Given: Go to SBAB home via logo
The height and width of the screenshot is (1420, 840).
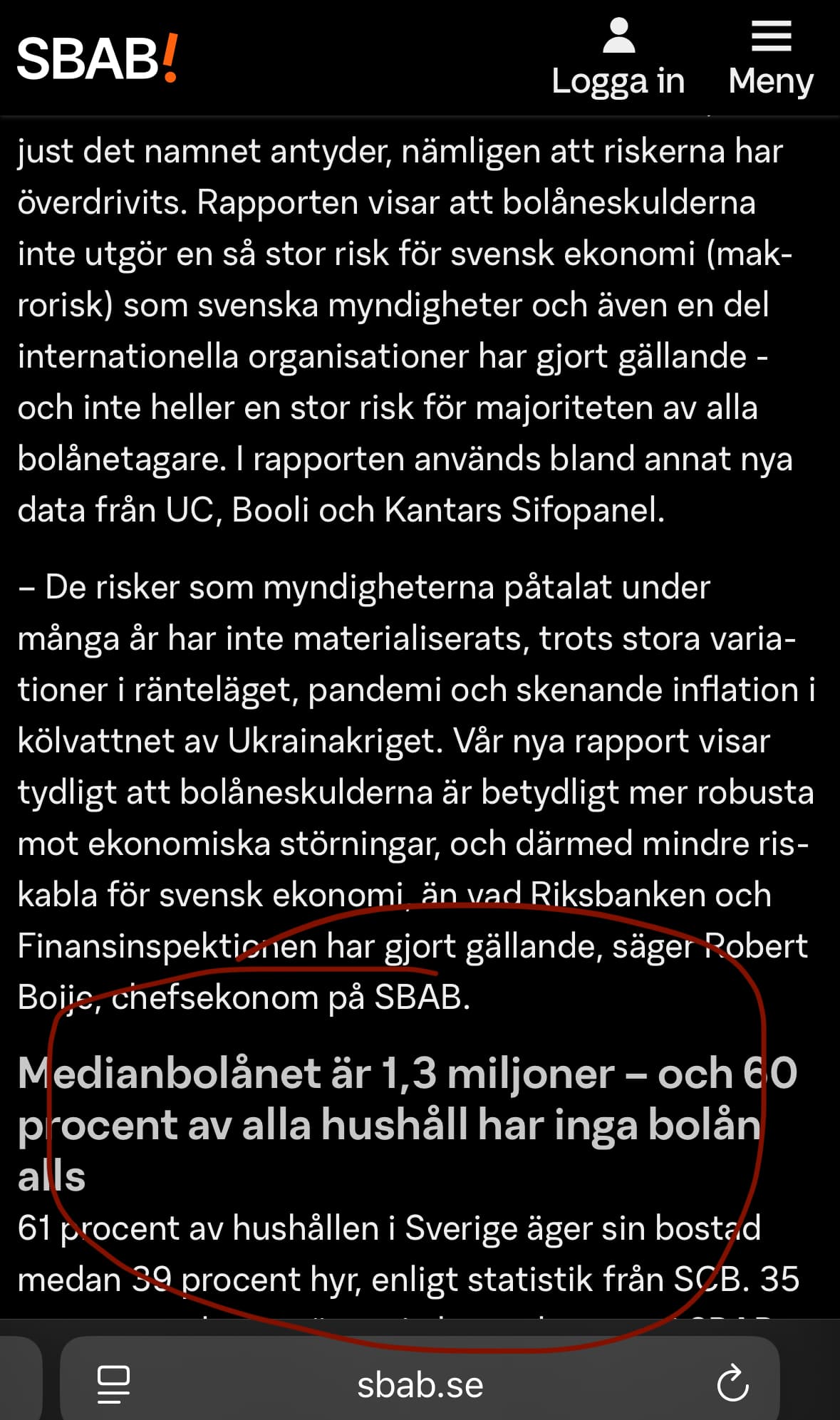Looking at the screenshot, I should point(97,58).
